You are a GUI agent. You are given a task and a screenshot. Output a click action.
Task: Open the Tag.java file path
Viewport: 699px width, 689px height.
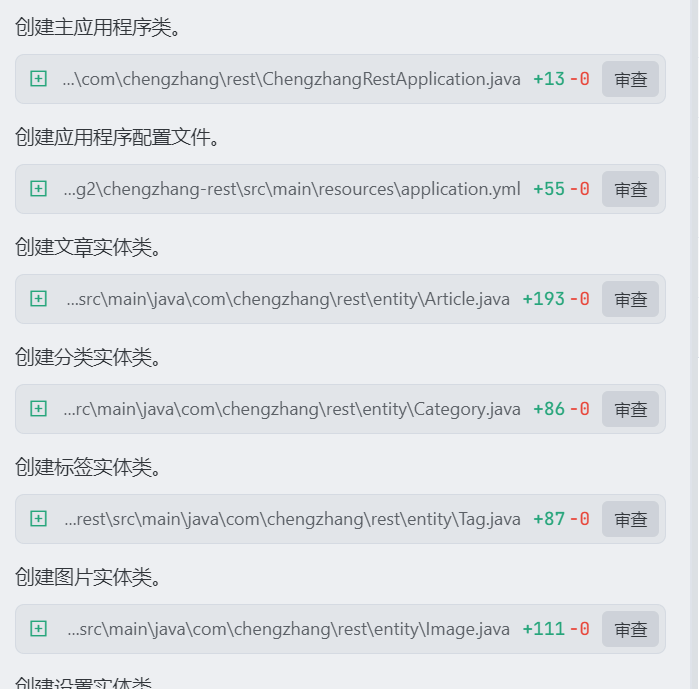(x=292, y=519)
